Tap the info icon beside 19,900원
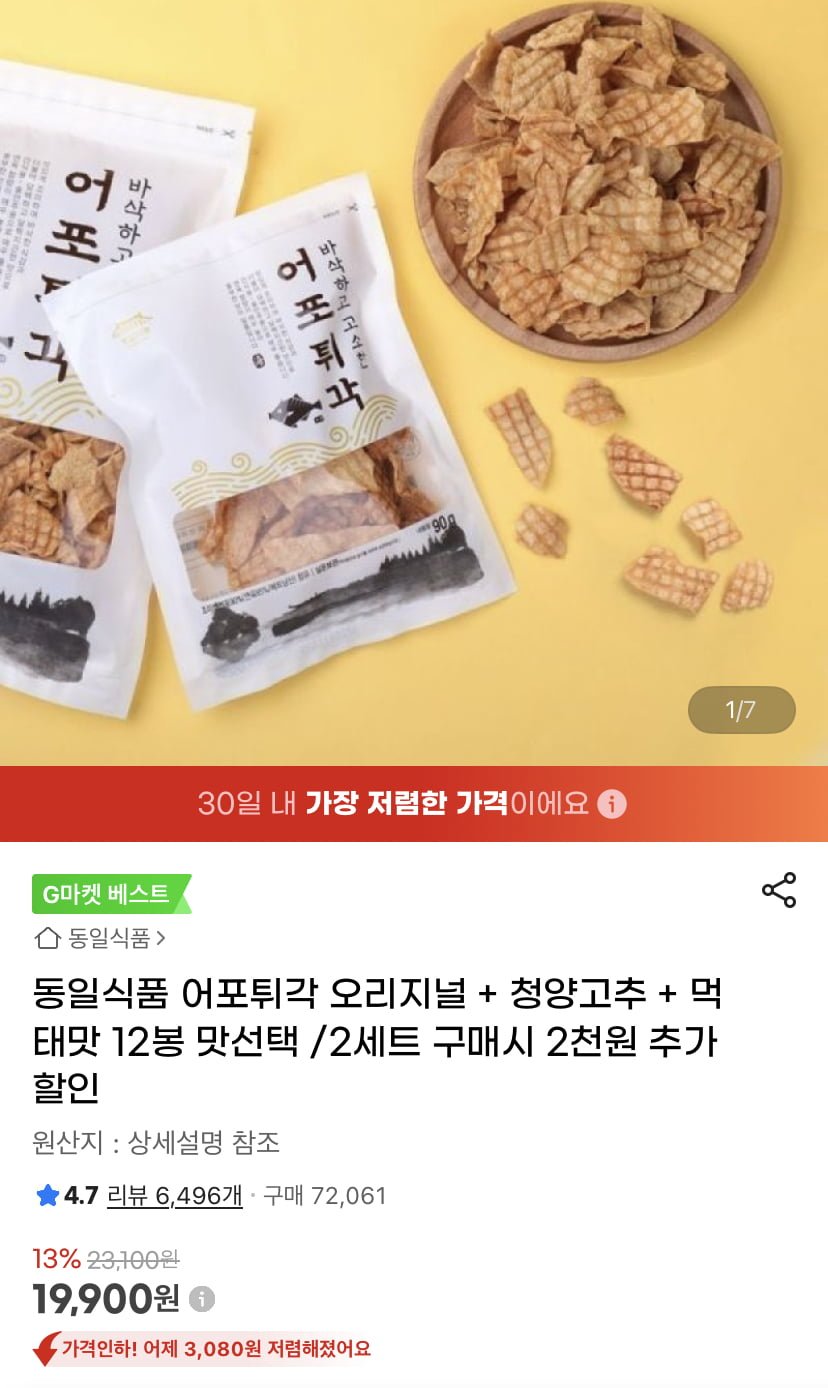828x1388 pixels. (x=202, y=1299)
